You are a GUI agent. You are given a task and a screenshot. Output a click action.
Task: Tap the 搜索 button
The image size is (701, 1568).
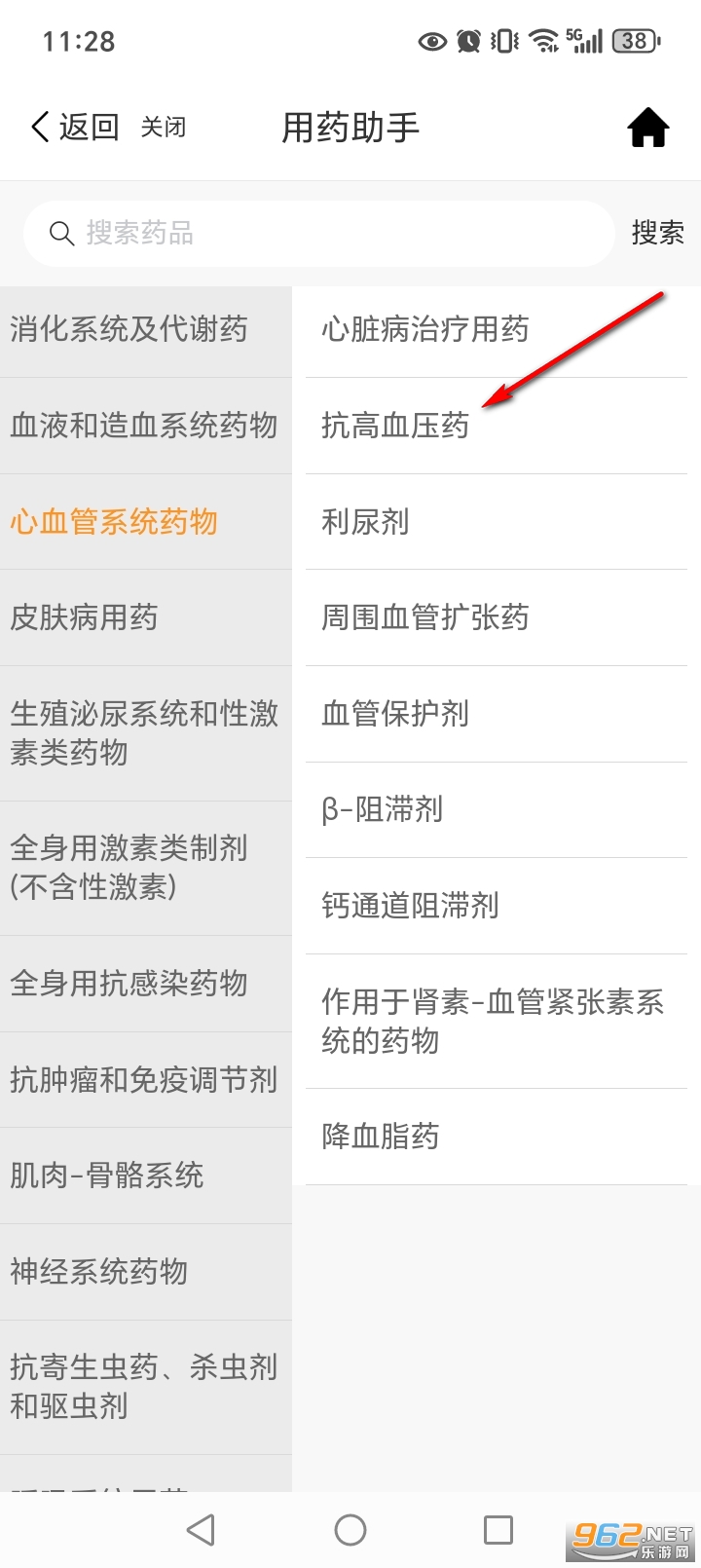(x=657, y=234)
